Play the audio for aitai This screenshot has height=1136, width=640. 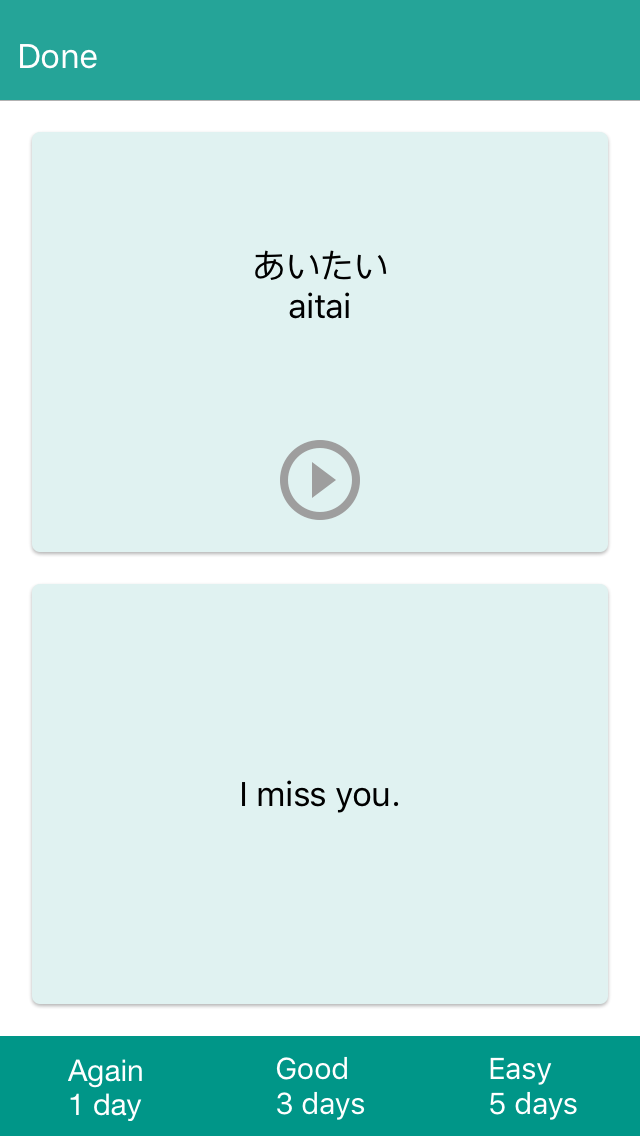click(320, 480)
